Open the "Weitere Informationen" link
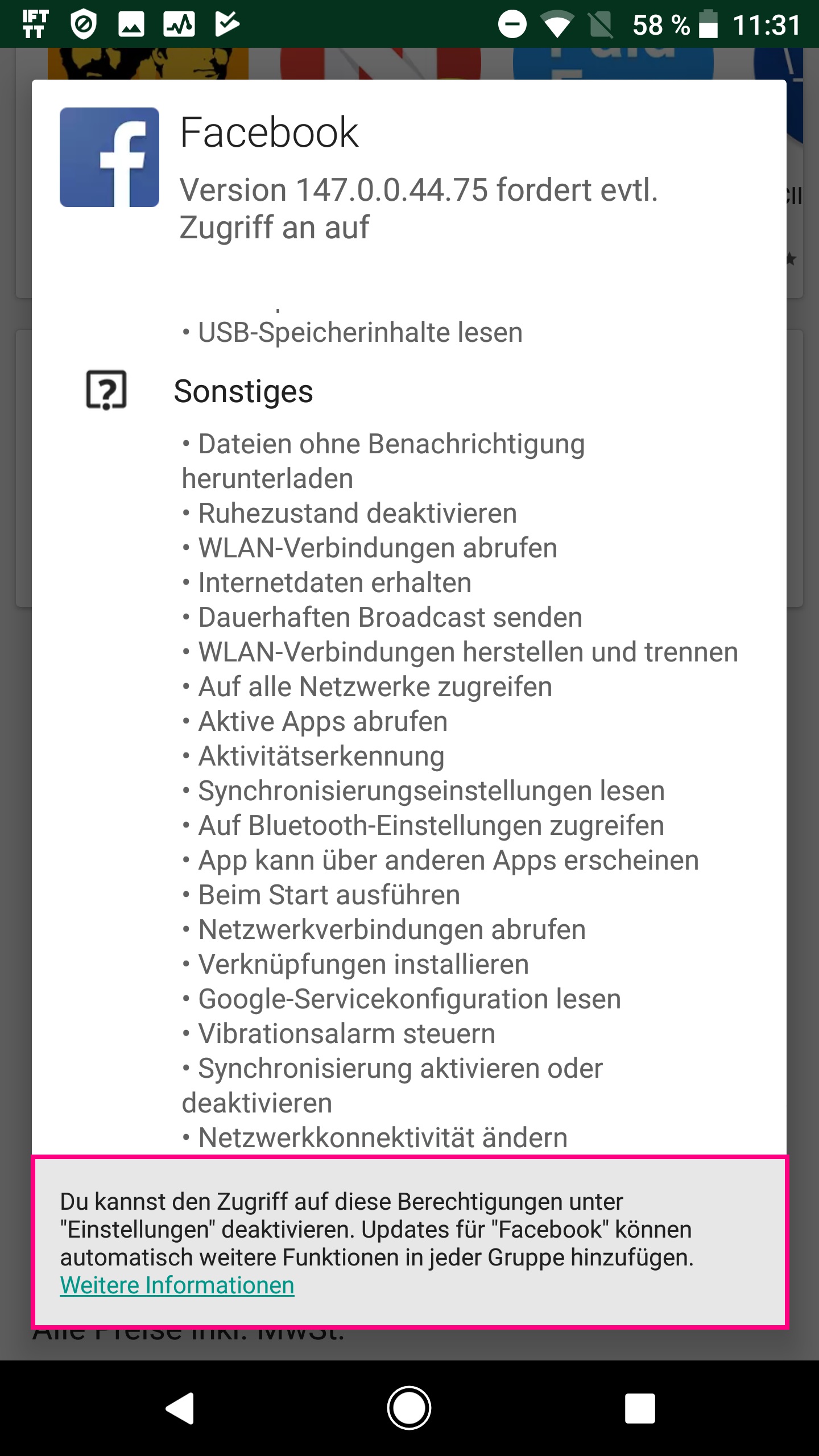This screenshot has width=819, height=1456. (x=177, y=1285)
